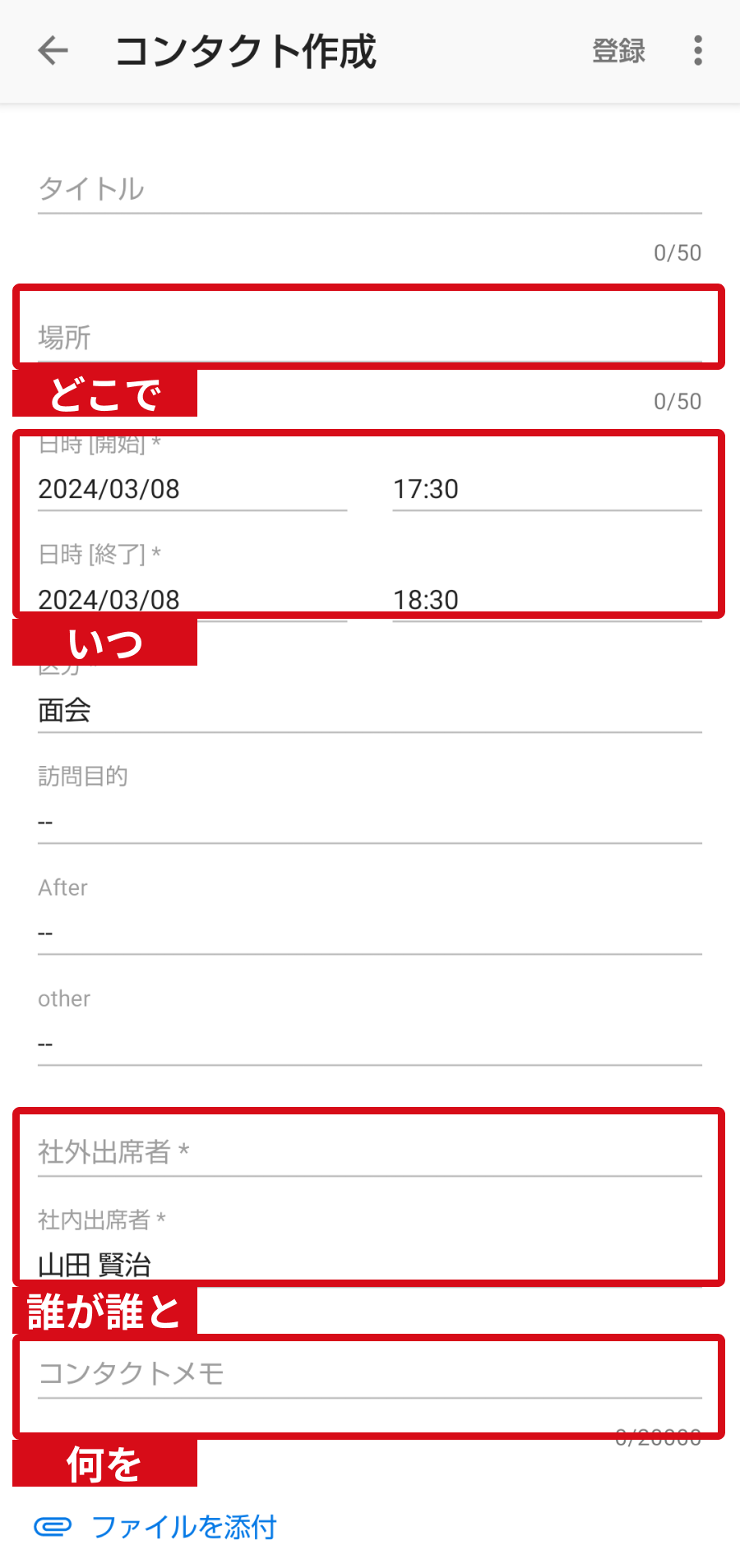Tap the 場所 location field
Screen dimensions: 740x1568
pos(370,337)
